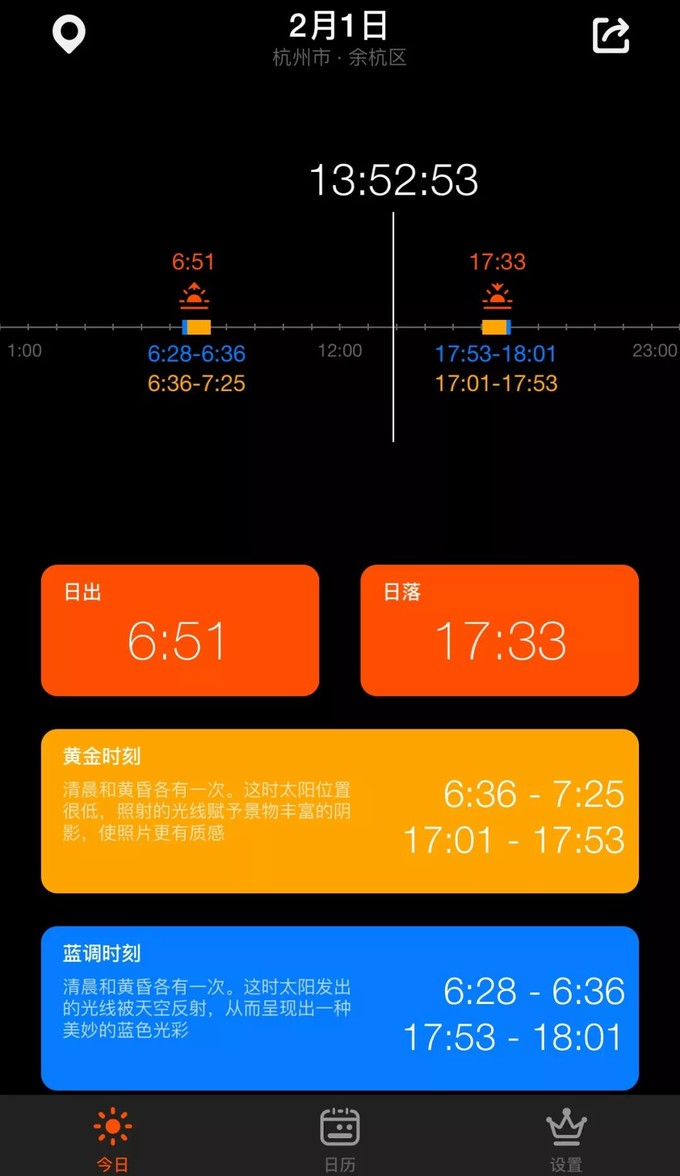Open the location pin icon
This screenshot has height=1176, width=680.
click(69, 35)
